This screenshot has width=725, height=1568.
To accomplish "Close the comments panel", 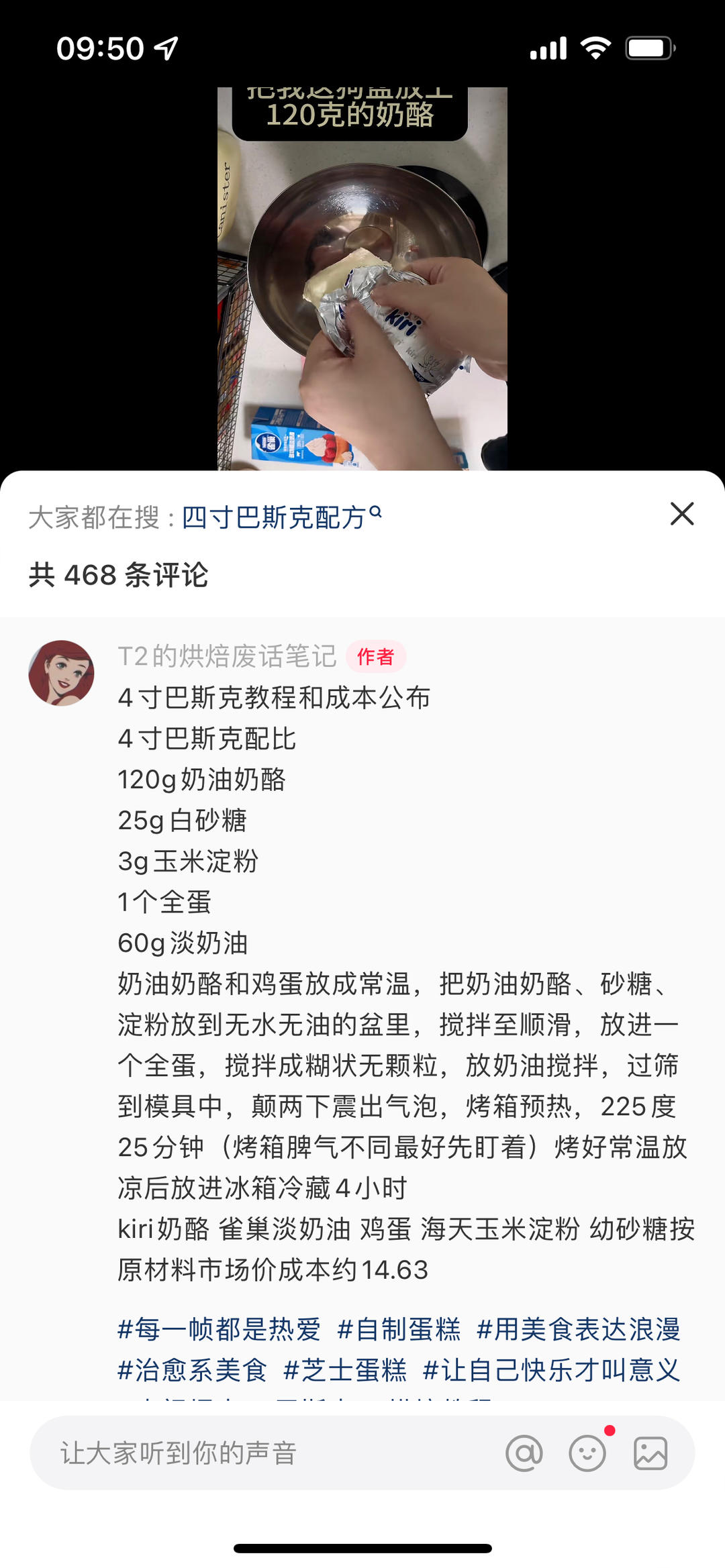I will (x=681, y=514).
